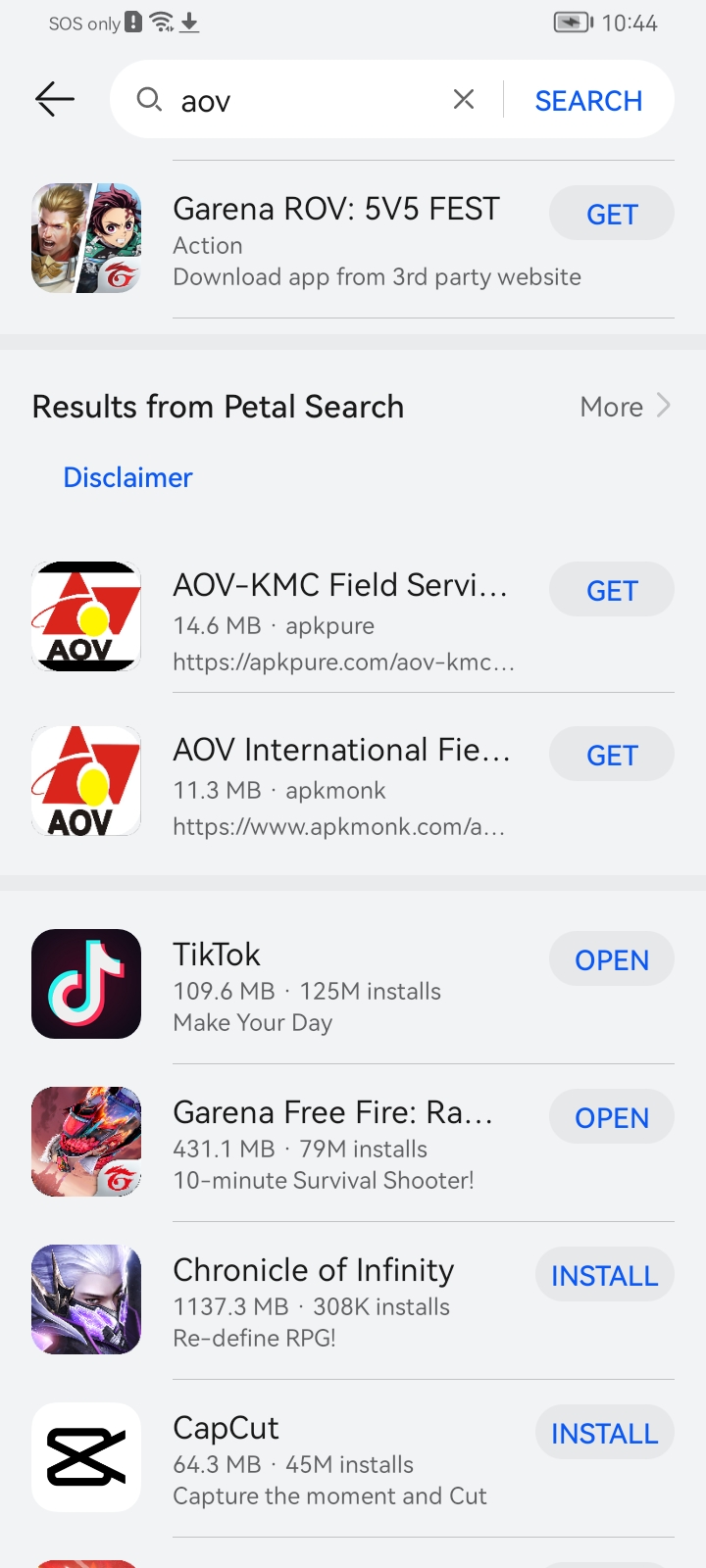The width and height of the screenshot is (706, 1568).
Task: Install Chronicle of Infinity
Action: pyautogui.click(x=604, y=1275)
